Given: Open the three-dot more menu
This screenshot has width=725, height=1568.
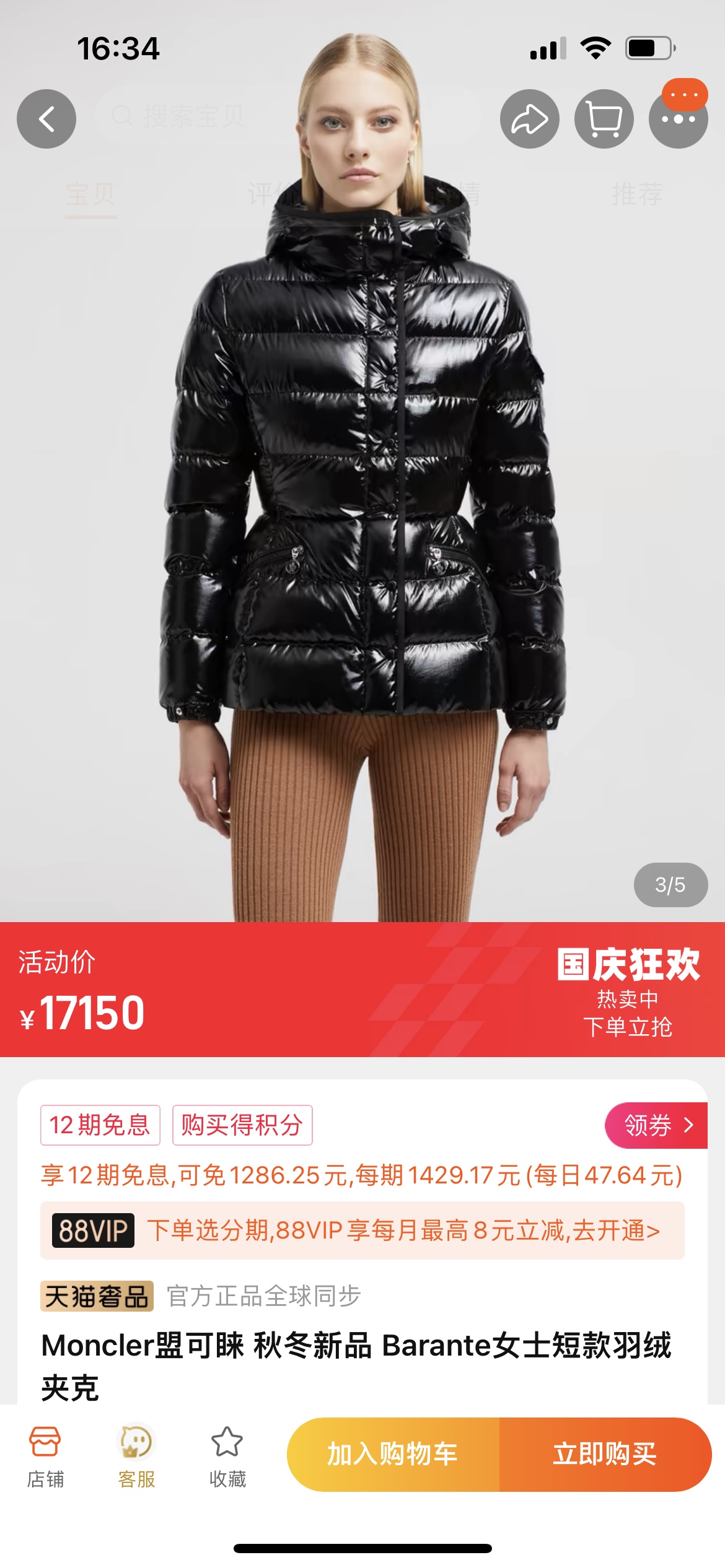Looking at the screenshot, I should (678, 119).
